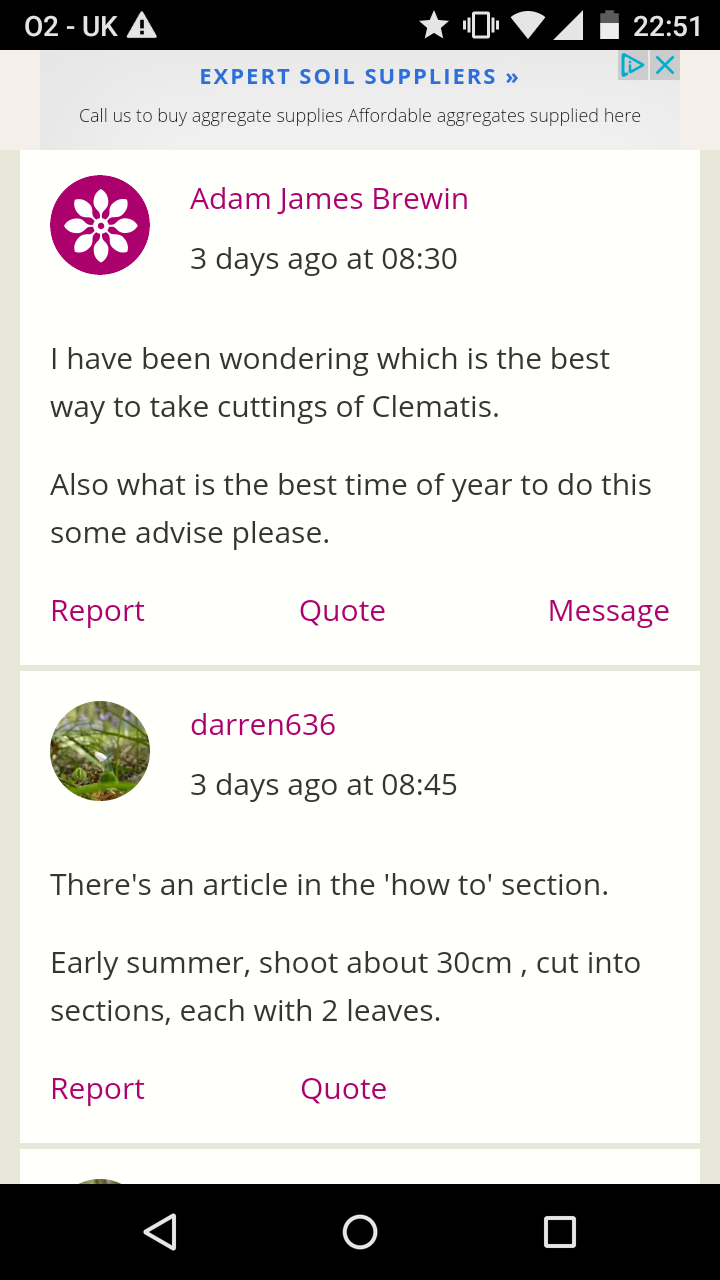Open Adam James Brewin's profile name
Screen dimensions: 720x1280
[x=329, y=199]
